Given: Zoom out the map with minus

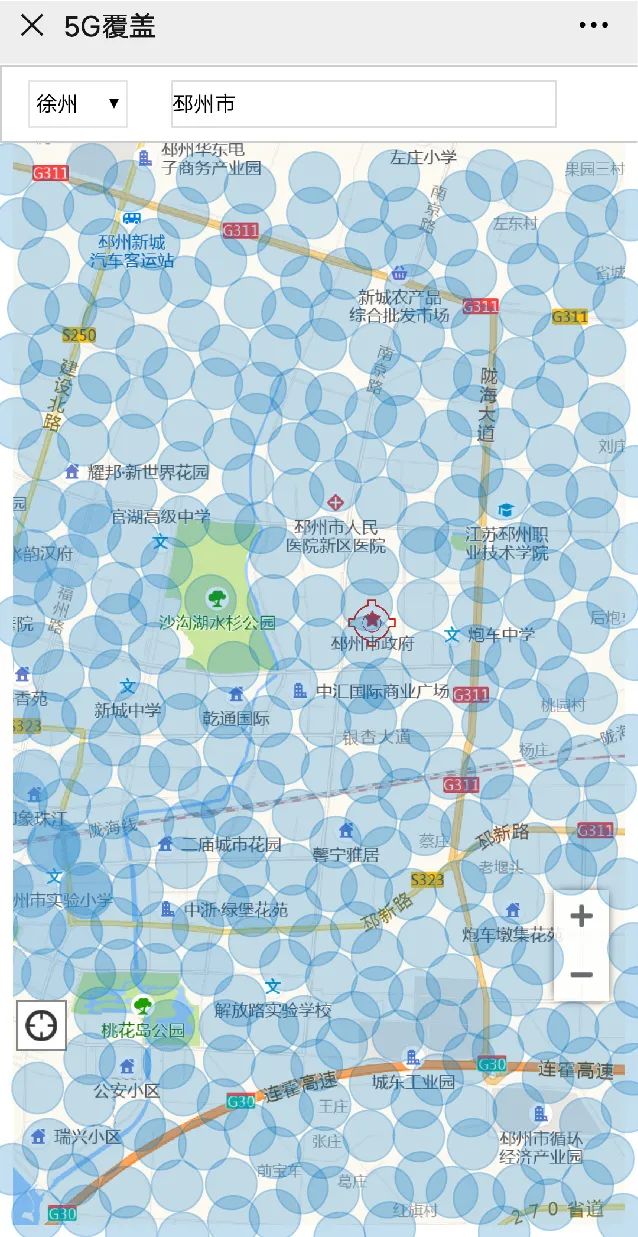Looking at the screenshot, I should point(581,974).
